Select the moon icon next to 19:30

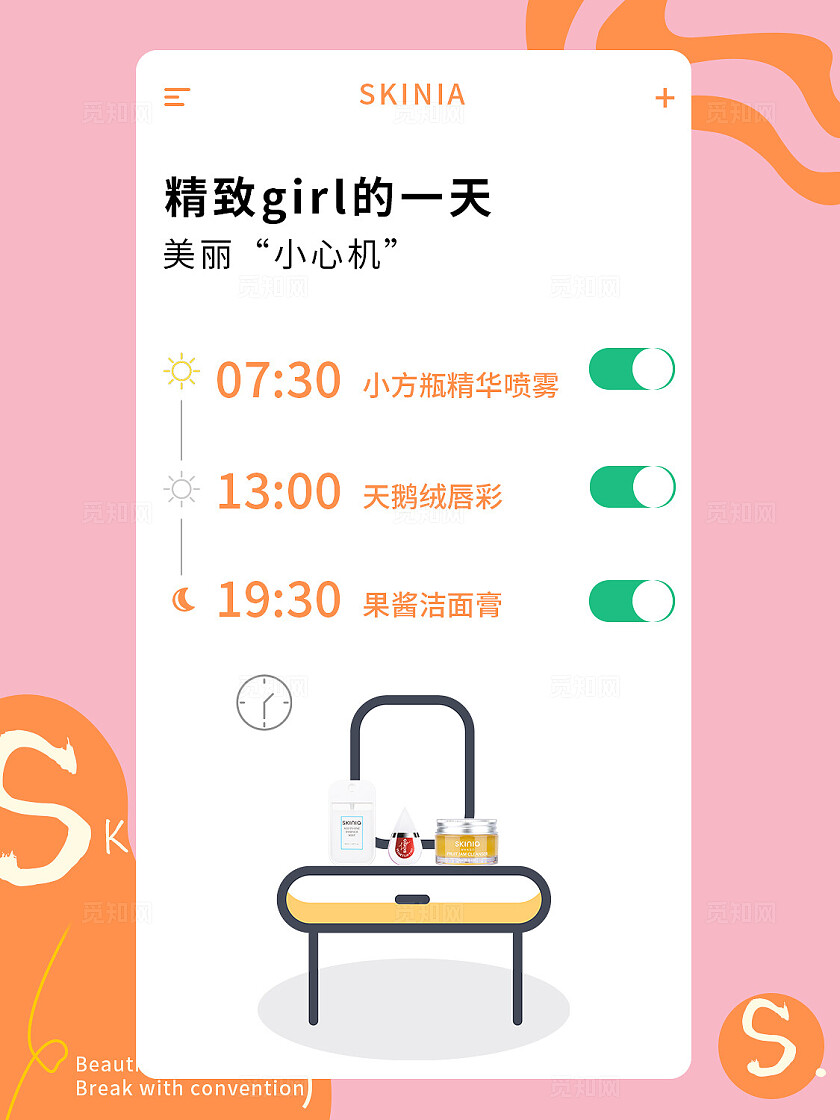(x=184, y=598)
